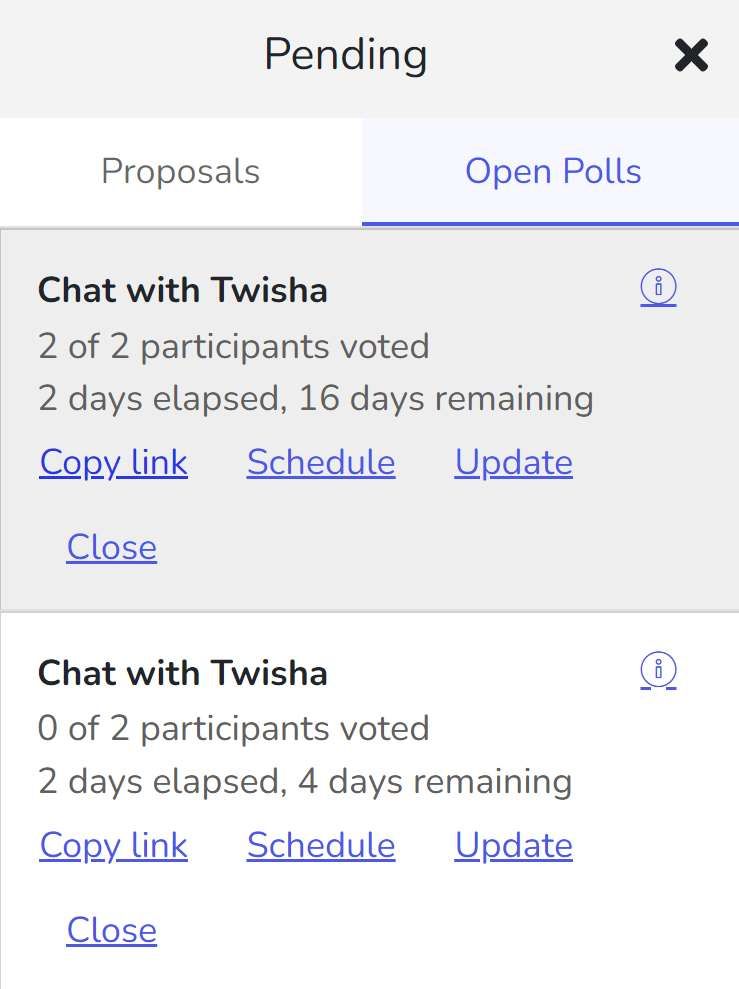Update the poll with 0 of 2 voted

click(x=514, y=846)
